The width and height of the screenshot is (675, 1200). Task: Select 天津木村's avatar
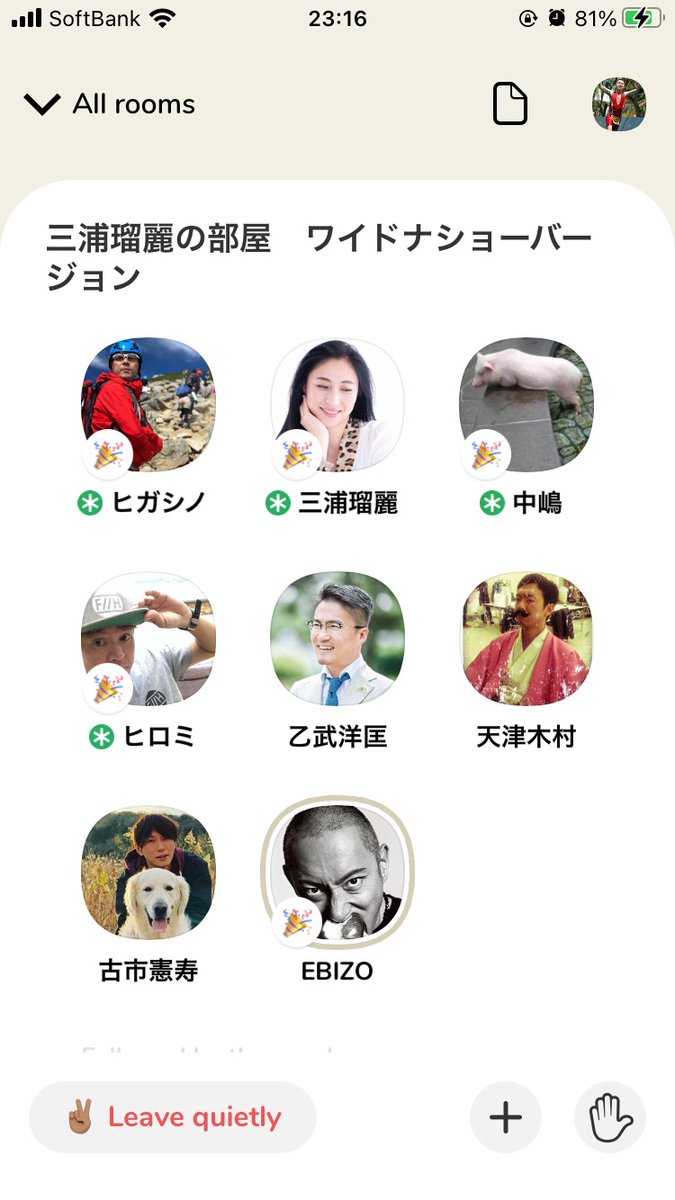click(527, 639)
